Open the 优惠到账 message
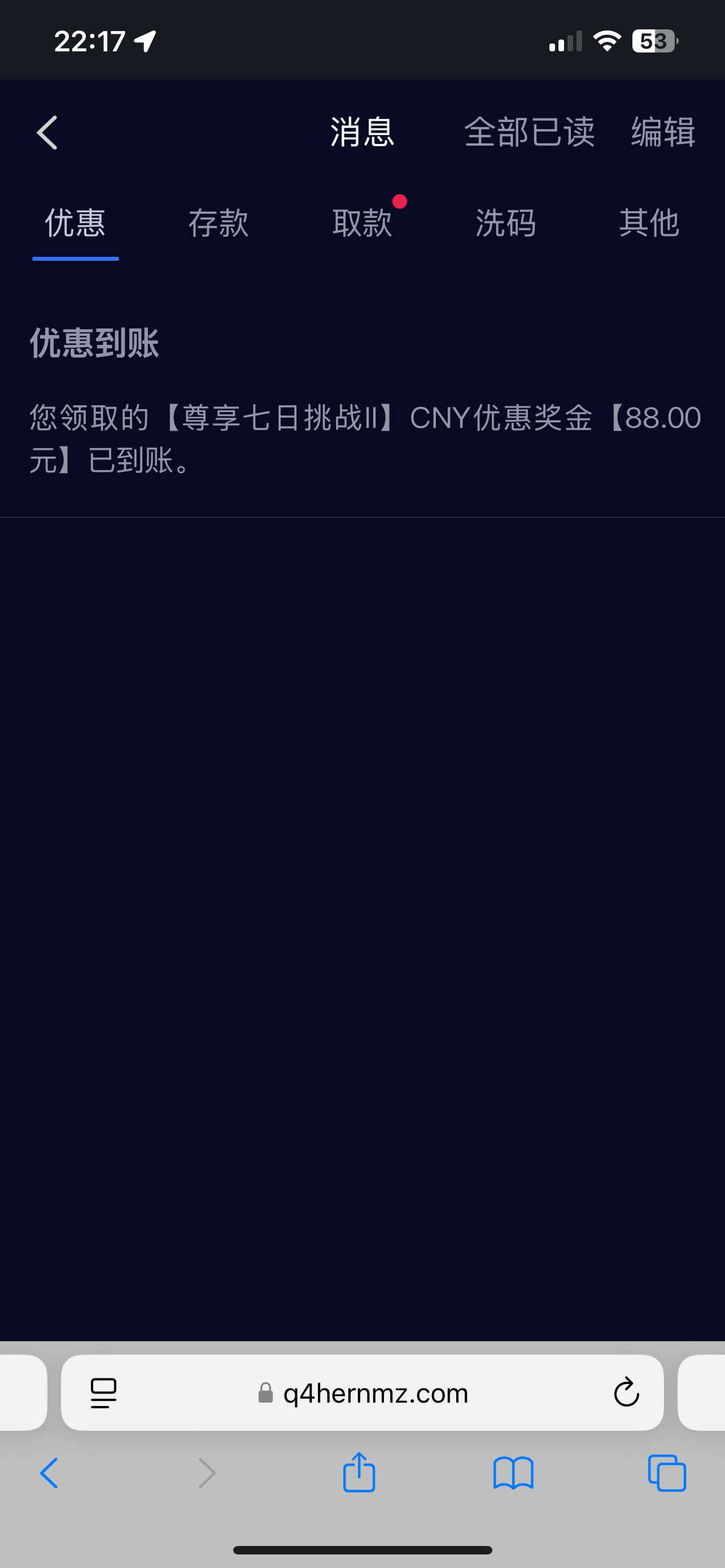The width and height of the screenshot is (725, 1568). tap(362, 402)
